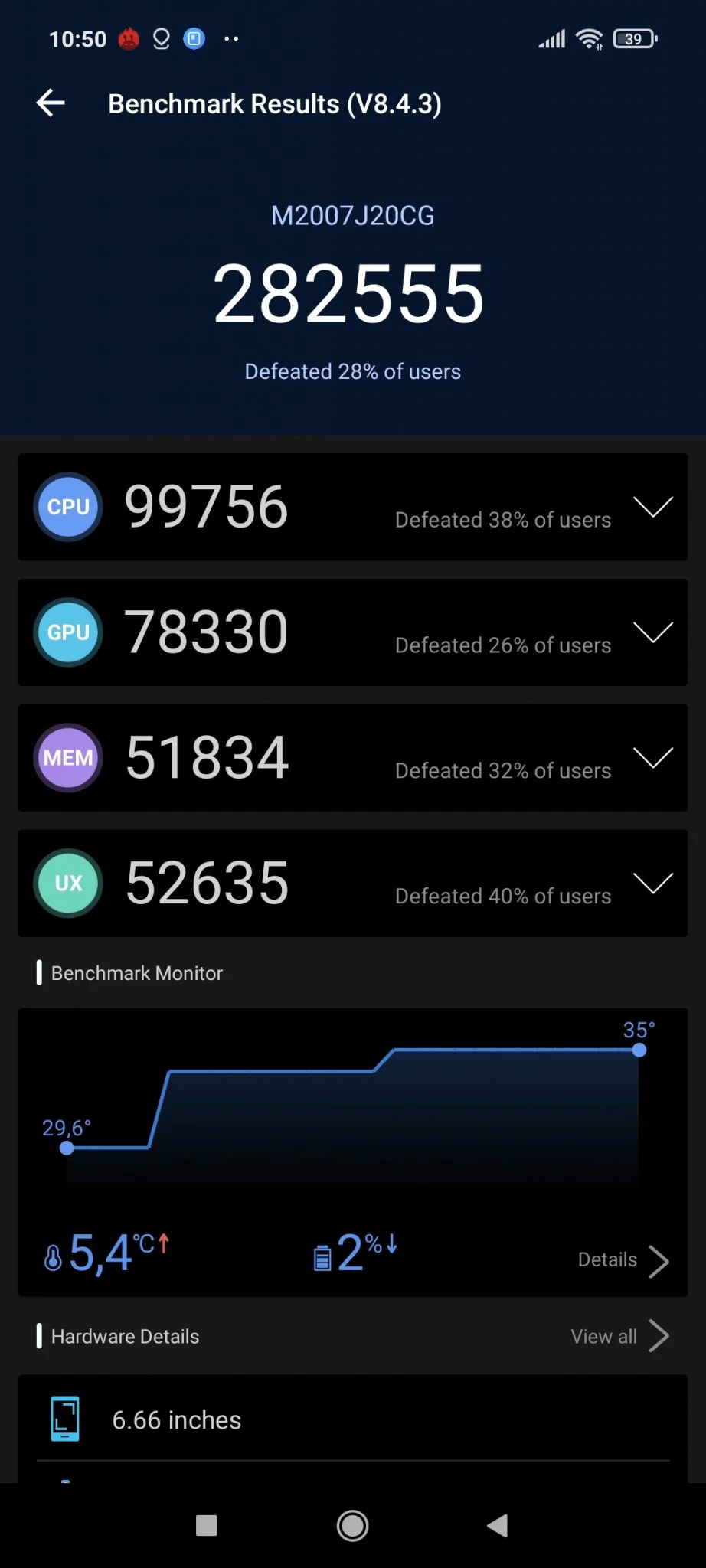Open Benchmark Monitor details
Viewport: 706px width, 1568px height.
coord(623,1260)
